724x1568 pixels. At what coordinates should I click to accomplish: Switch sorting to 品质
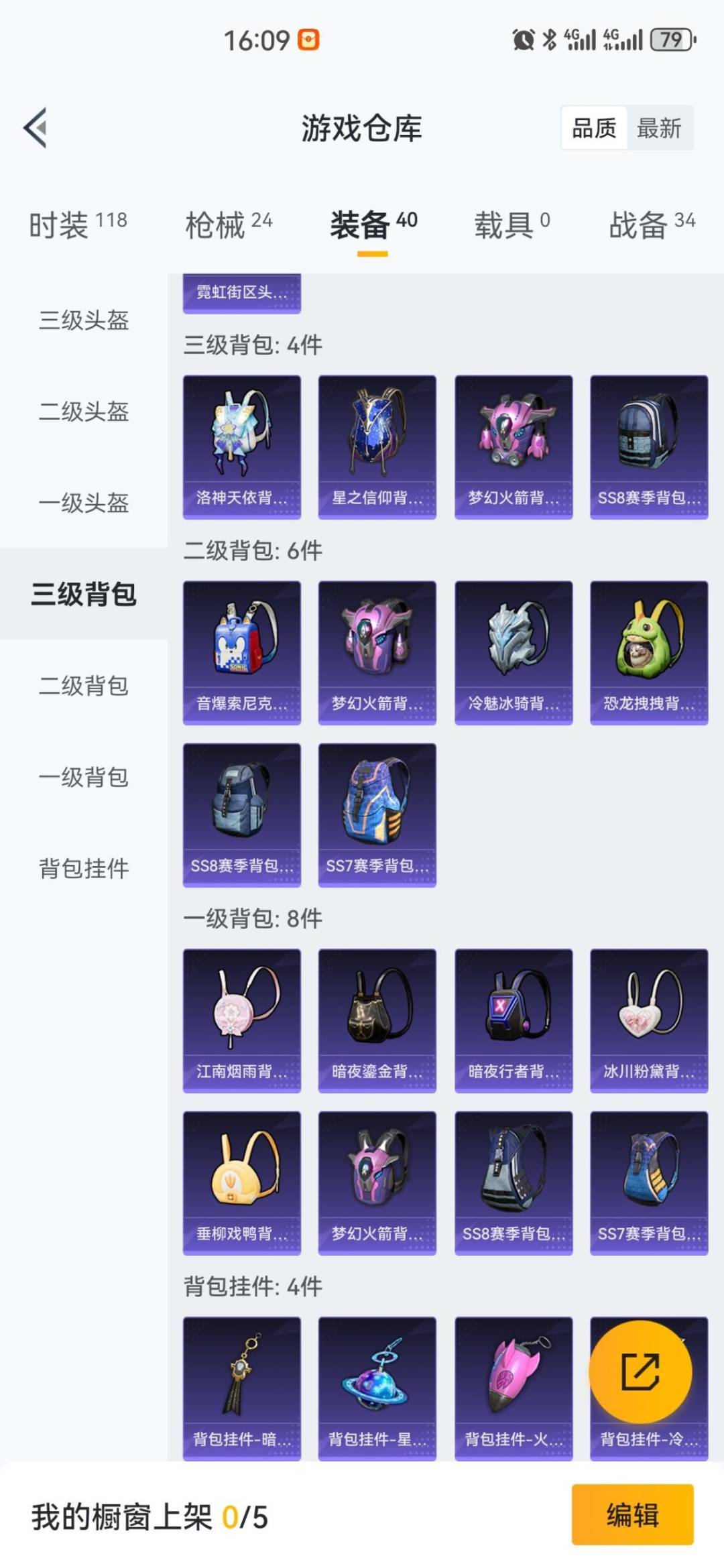pyautogui.click(x=593, y=129)
